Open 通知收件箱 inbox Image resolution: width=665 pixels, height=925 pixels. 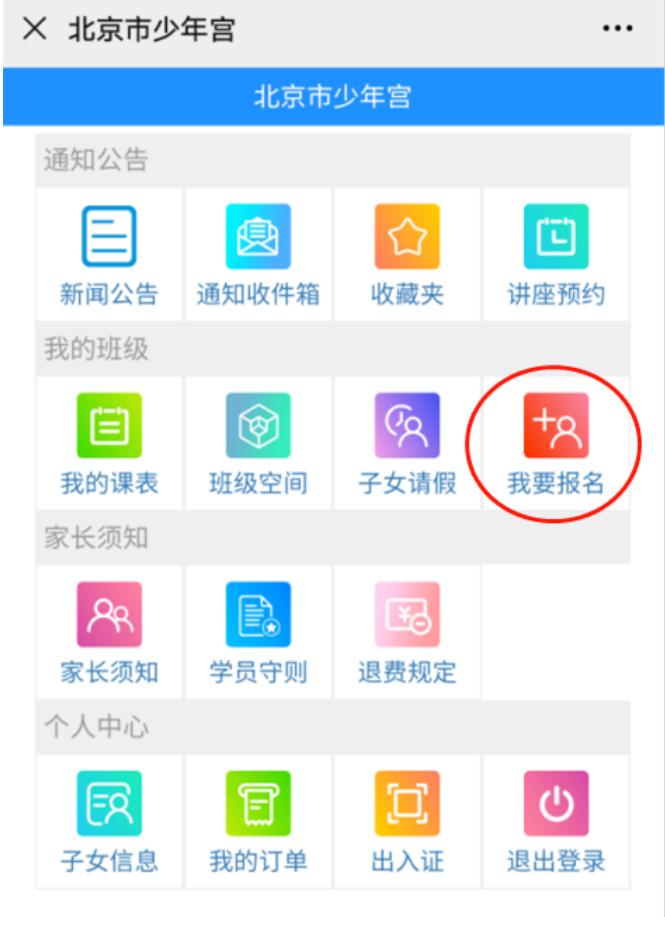tap(258, 255)
